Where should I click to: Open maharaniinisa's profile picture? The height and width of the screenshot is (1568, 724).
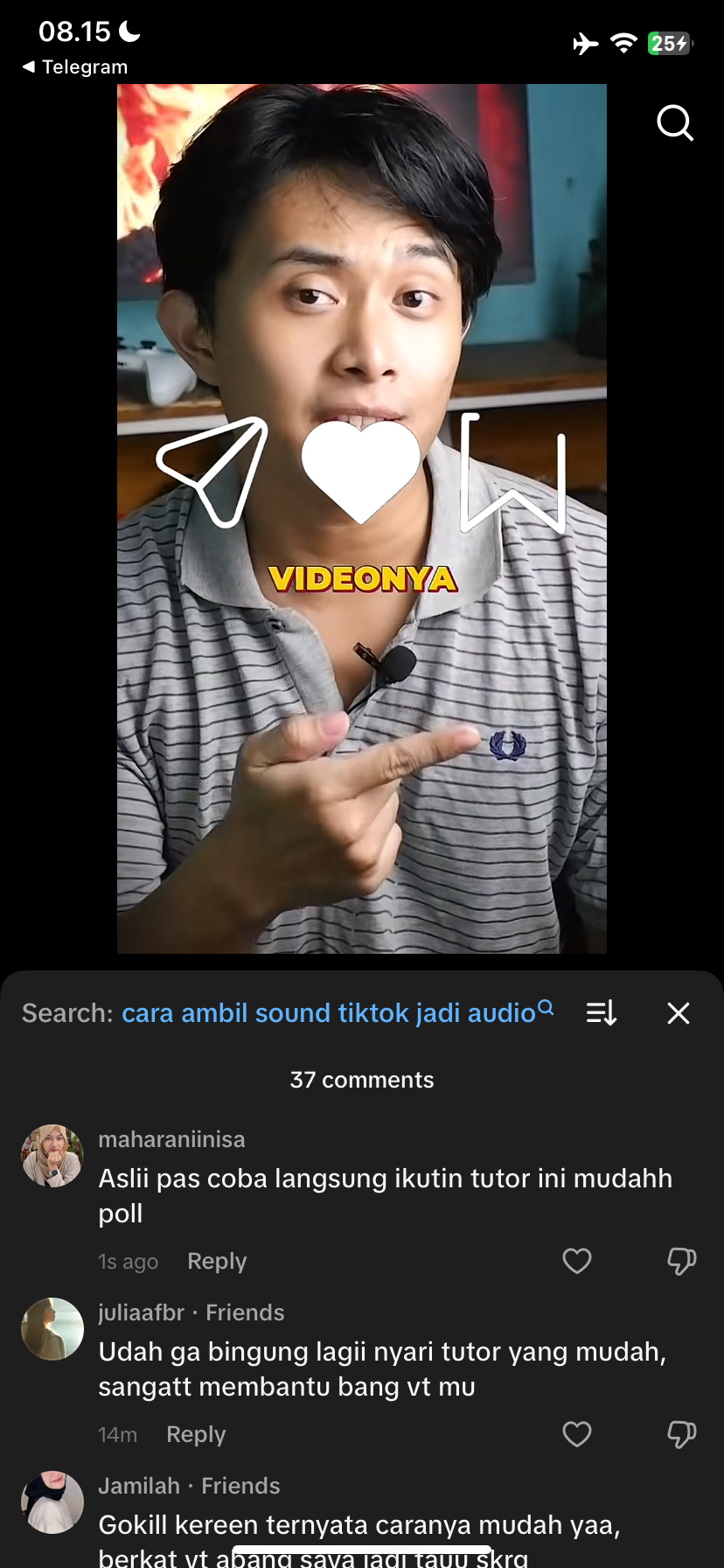point(52,1156)
